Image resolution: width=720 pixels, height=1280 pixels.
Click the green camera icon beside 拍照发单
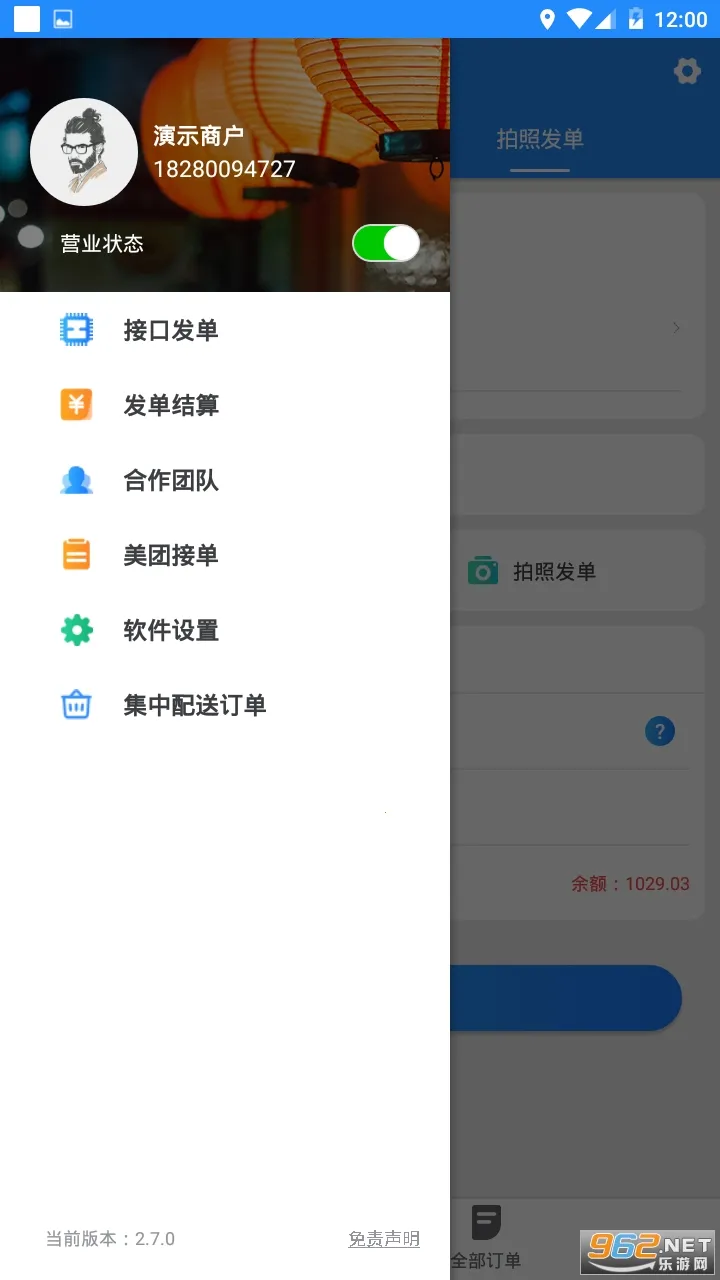click(483, 571)
